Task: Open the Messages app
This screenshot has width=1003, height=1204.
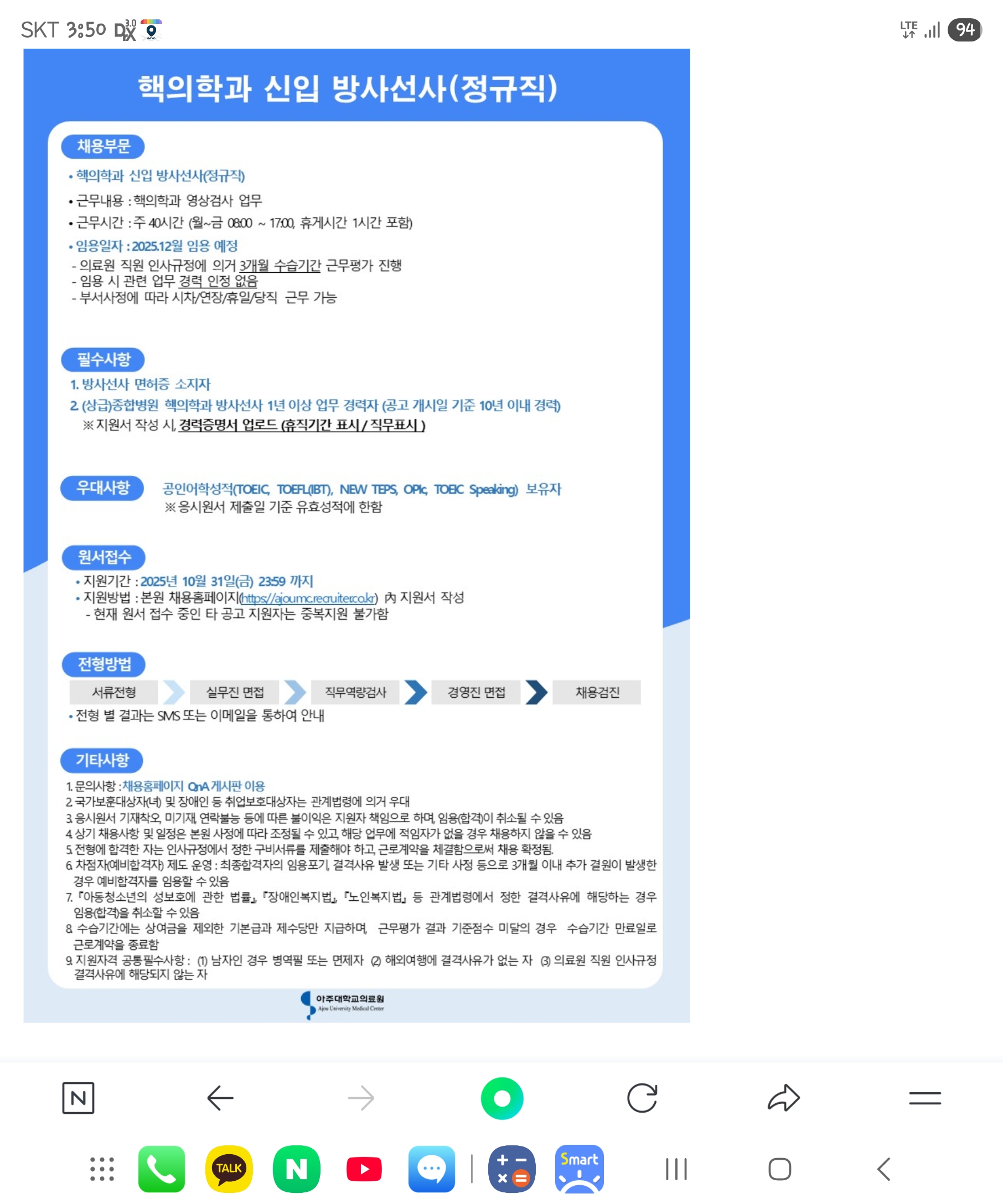Action: pyautogui.click(x=432, y=1169)
